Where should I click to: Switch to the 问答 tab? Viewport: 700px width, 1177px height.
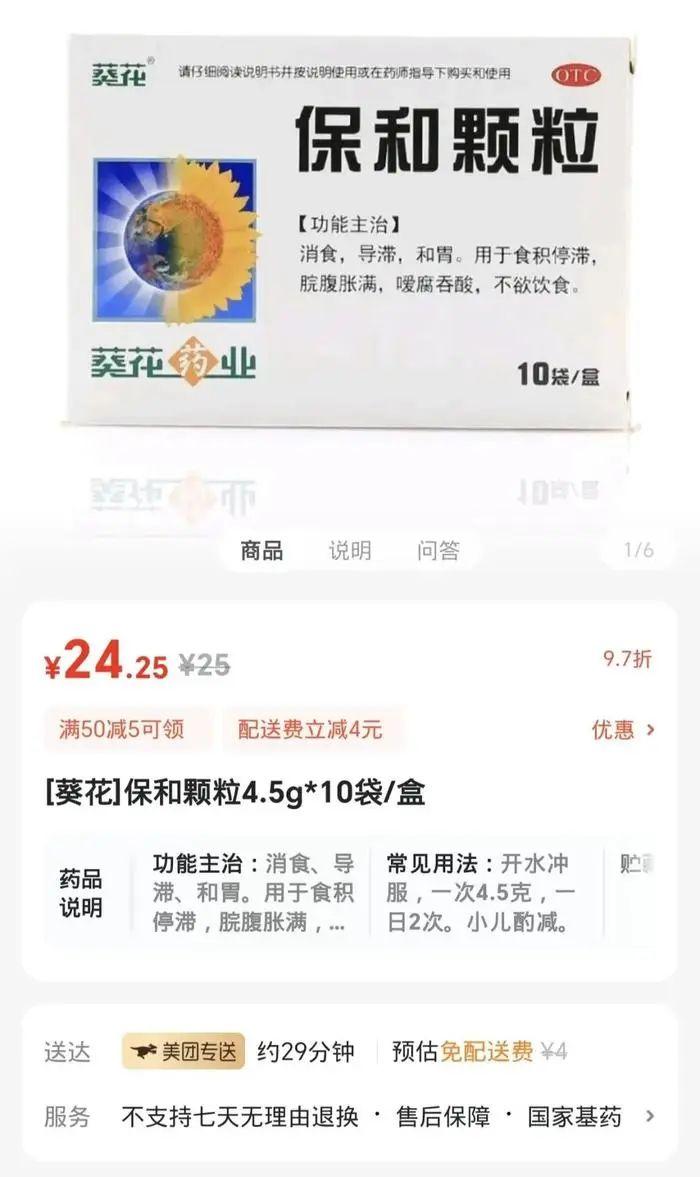click(438, 550)
